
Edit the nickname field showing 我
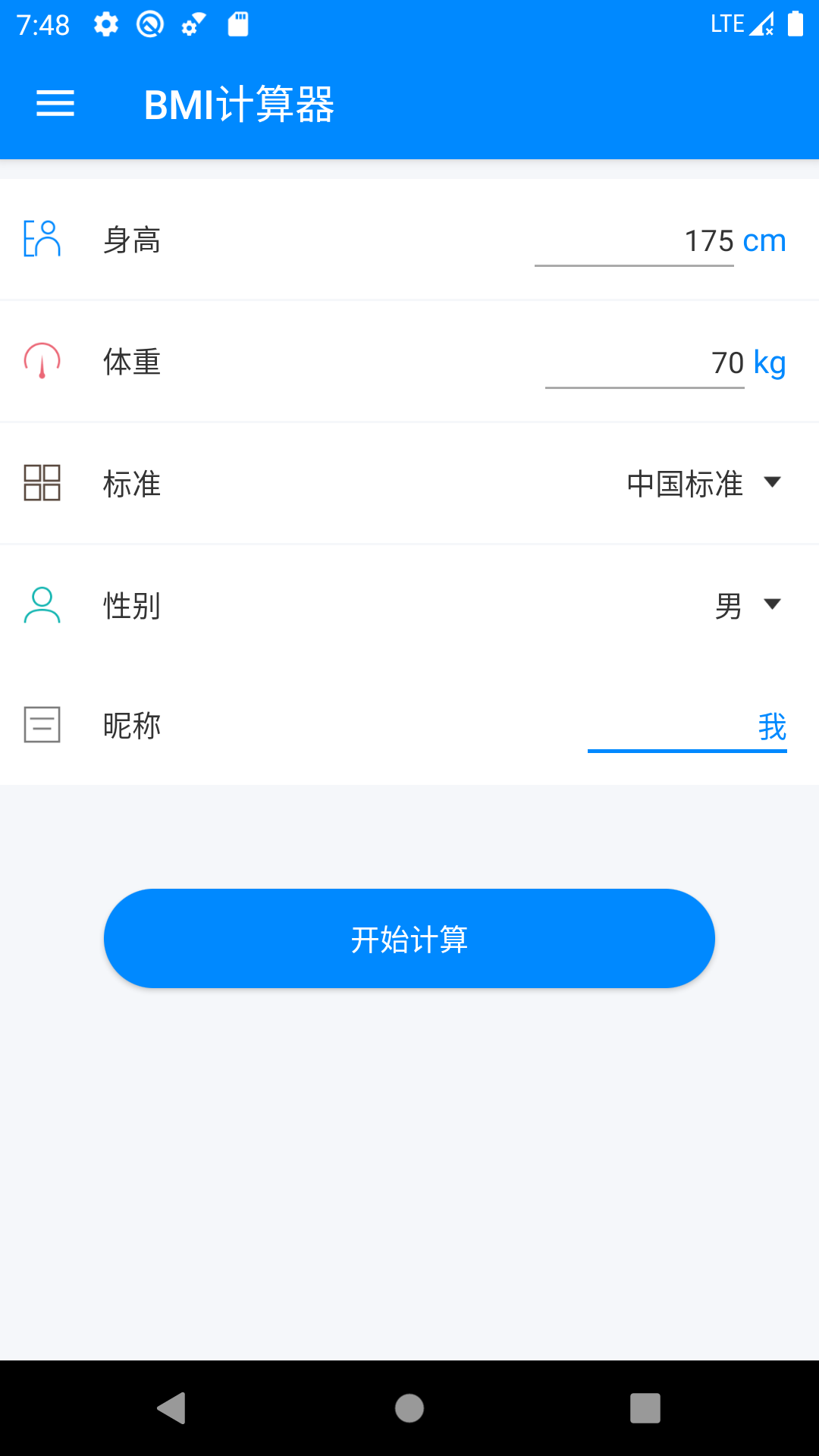click(x=769, y=726)
